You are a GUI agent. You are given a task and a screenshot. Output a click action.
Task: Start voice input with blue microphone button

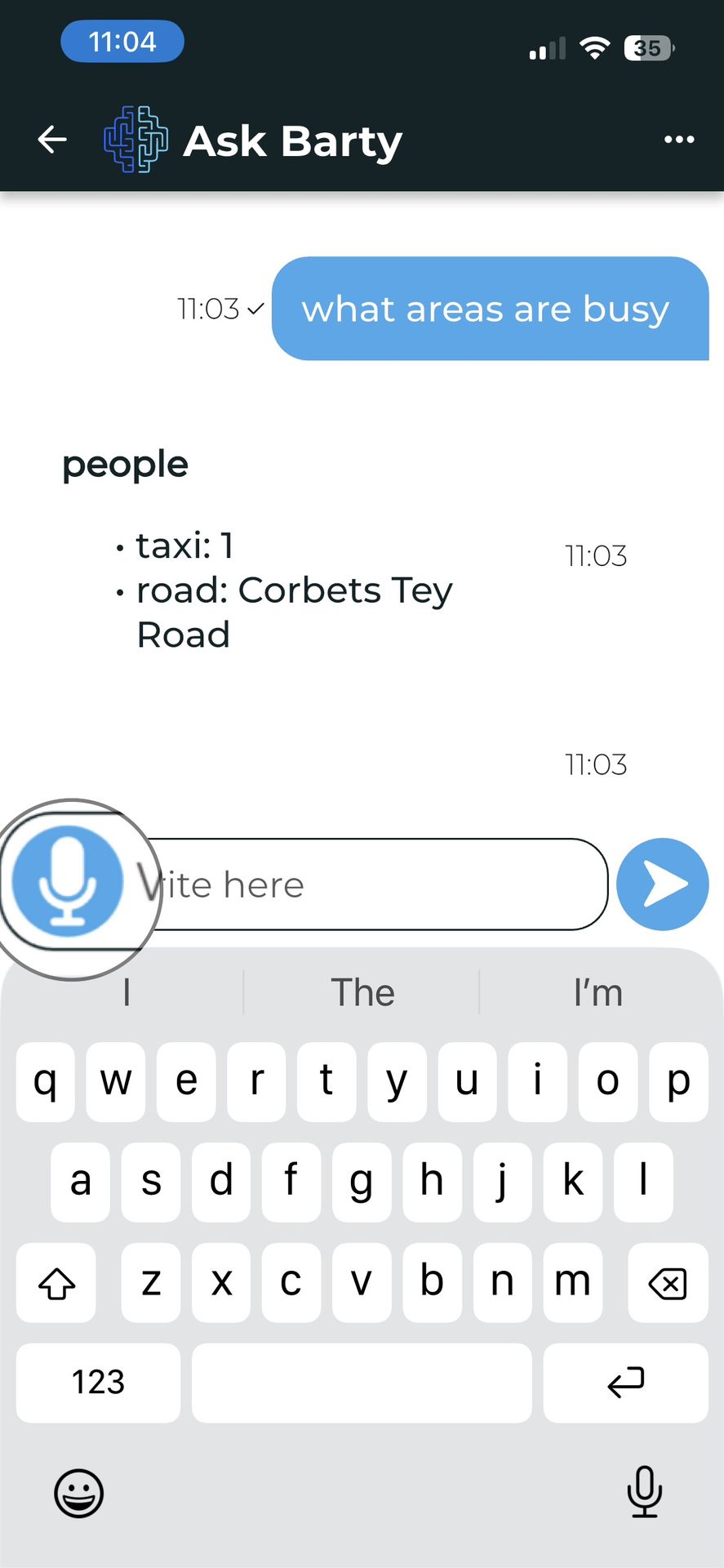[x=68, y=883]
